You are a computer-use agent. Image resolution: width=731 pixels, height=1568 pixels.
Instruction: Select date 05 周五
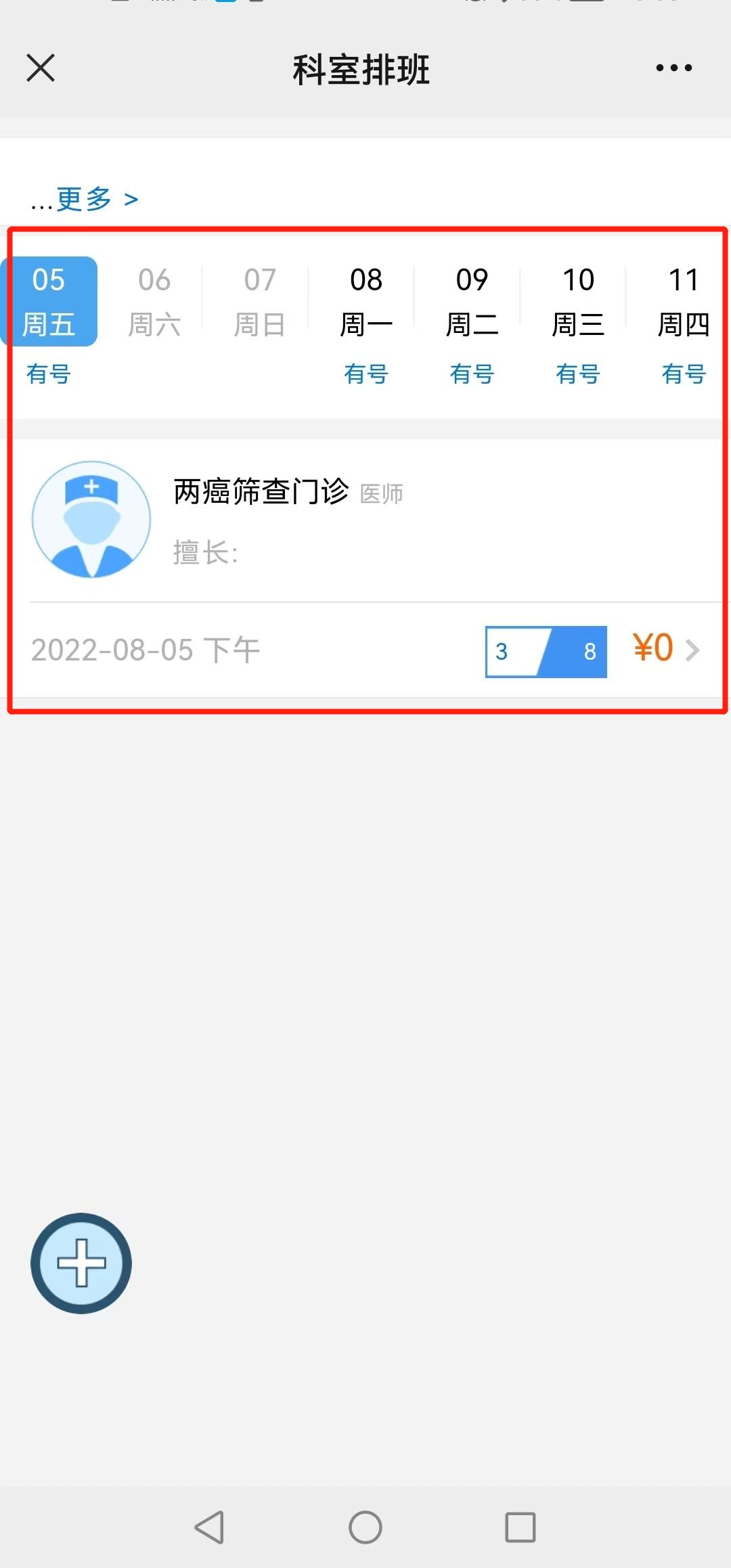[x=49, y=302]
